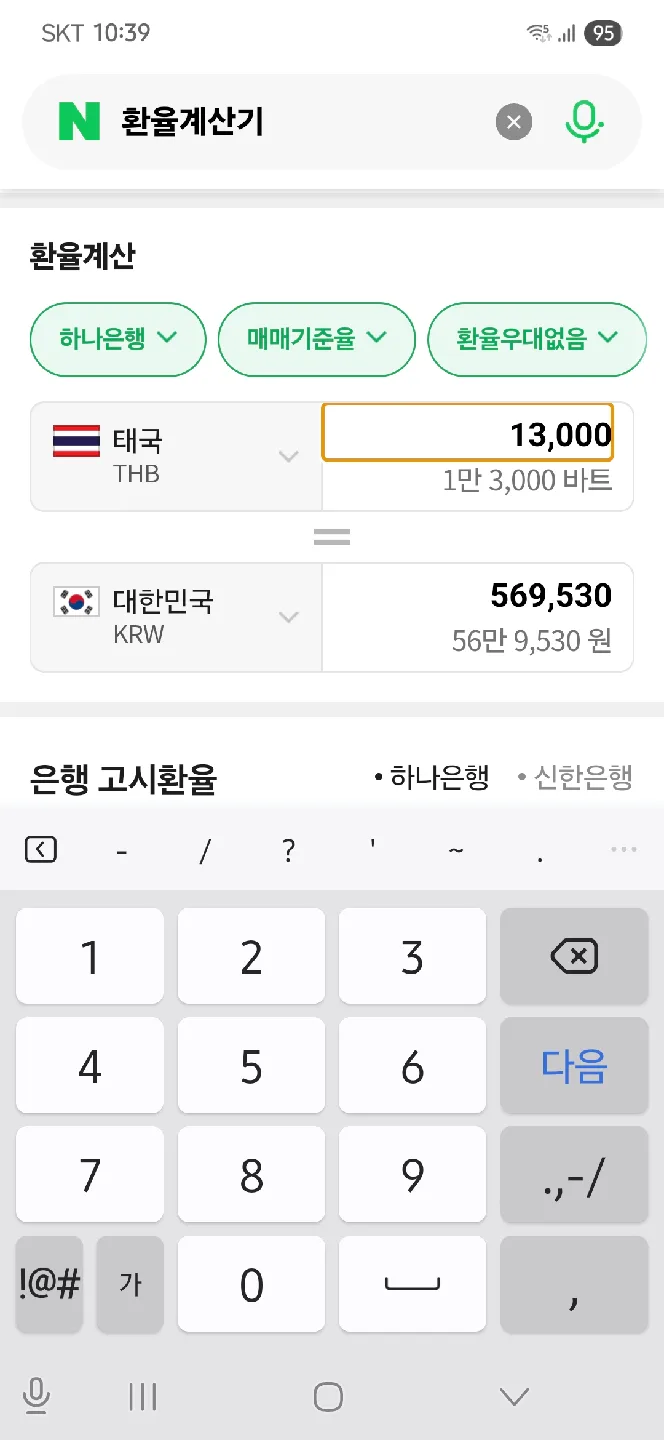Collapse the keyboard symbol row with the back chevron
The height and width of the screenshot is (1440, 664).
click(x=40, y=850)
